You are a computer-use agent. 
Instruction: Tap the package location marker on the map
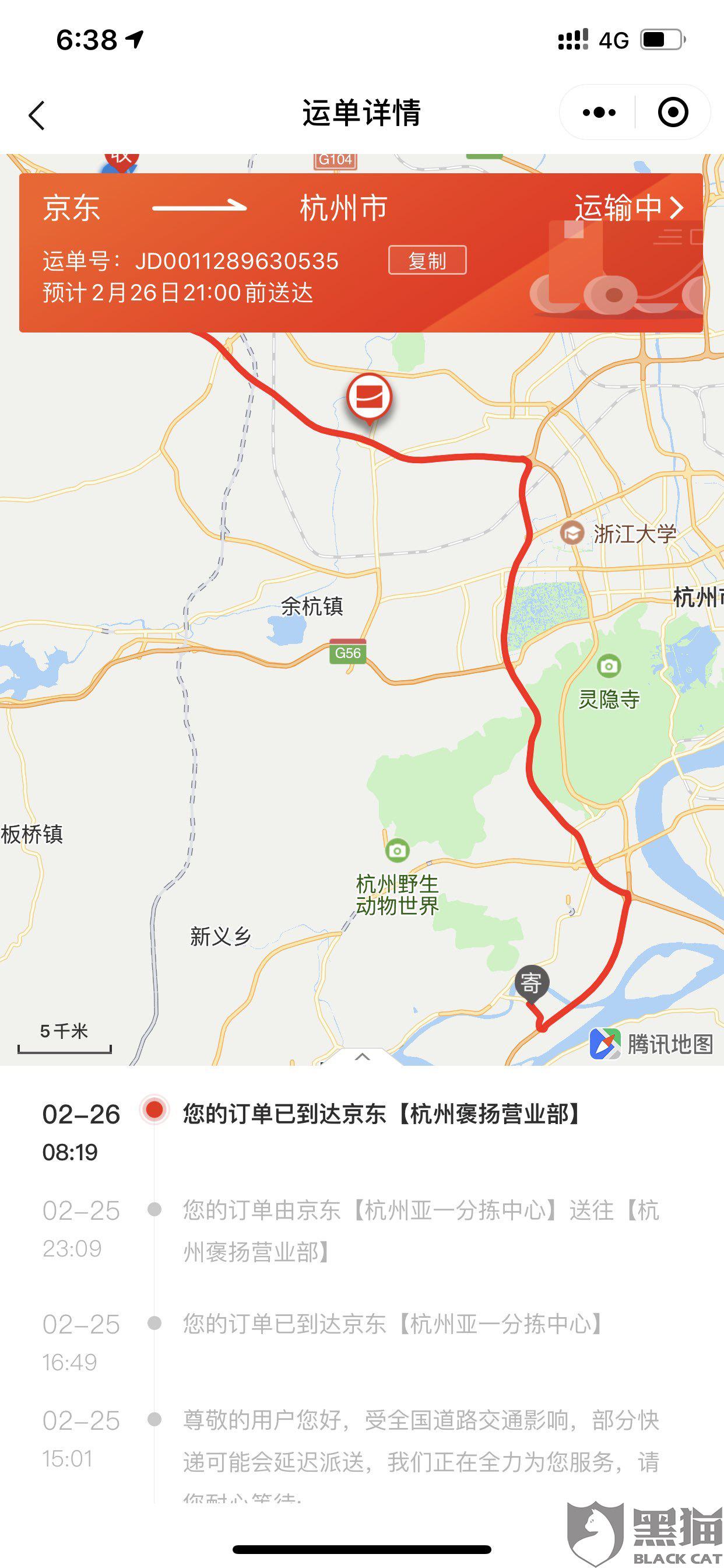pyautogui.click(x=368, y=397)
